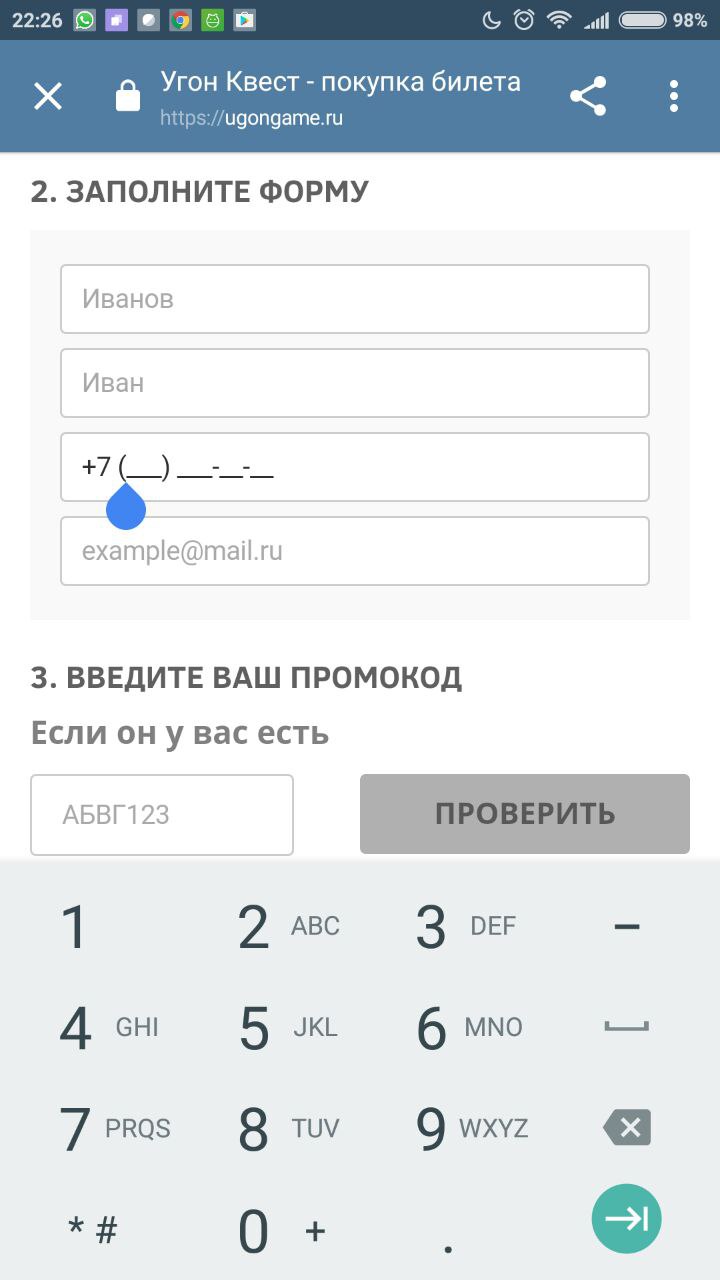
Task: Open the browser overflow menu
Action: [674, 96]
